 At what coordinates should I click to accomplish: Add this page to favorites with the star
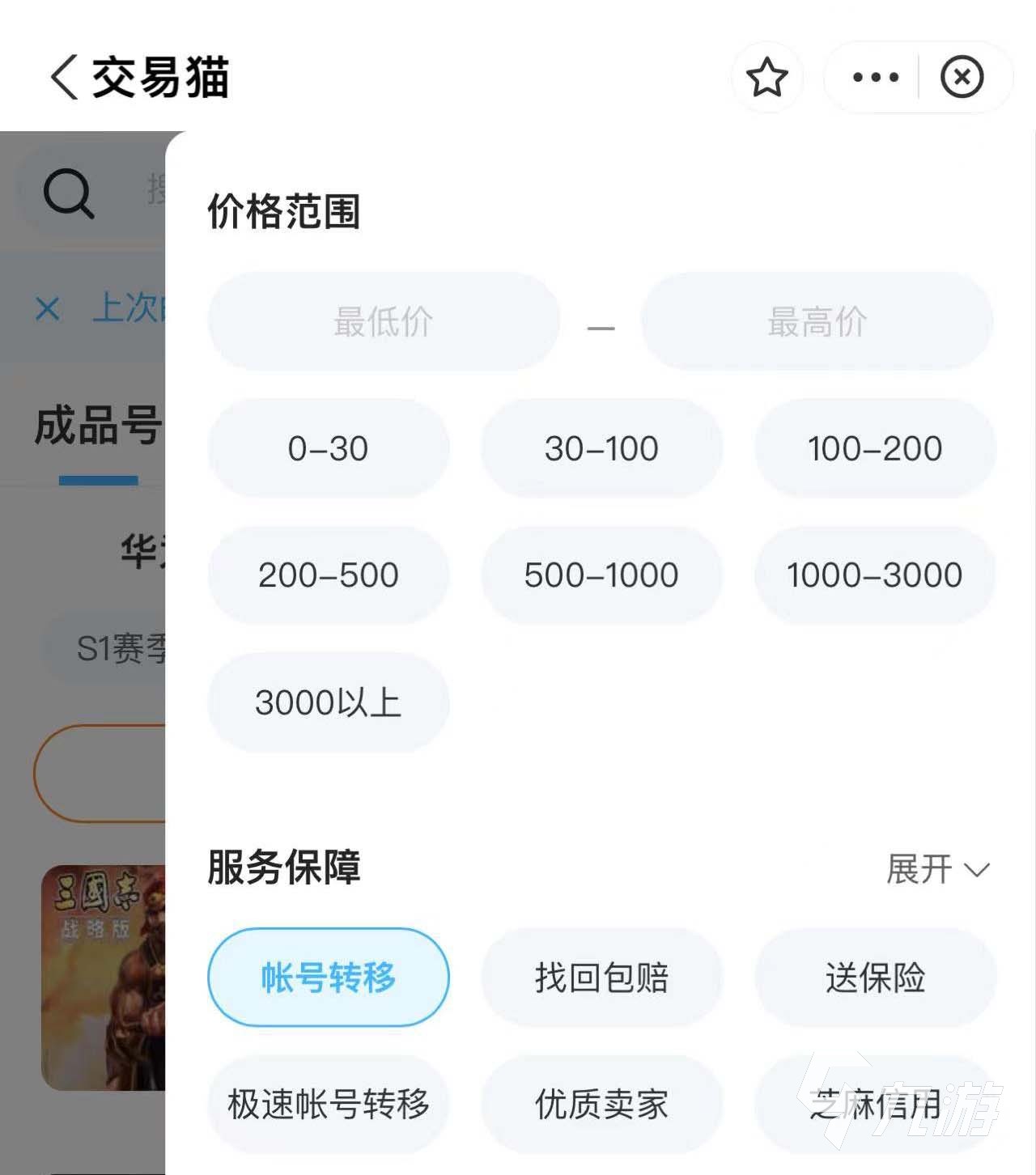(x=766, y=78)
